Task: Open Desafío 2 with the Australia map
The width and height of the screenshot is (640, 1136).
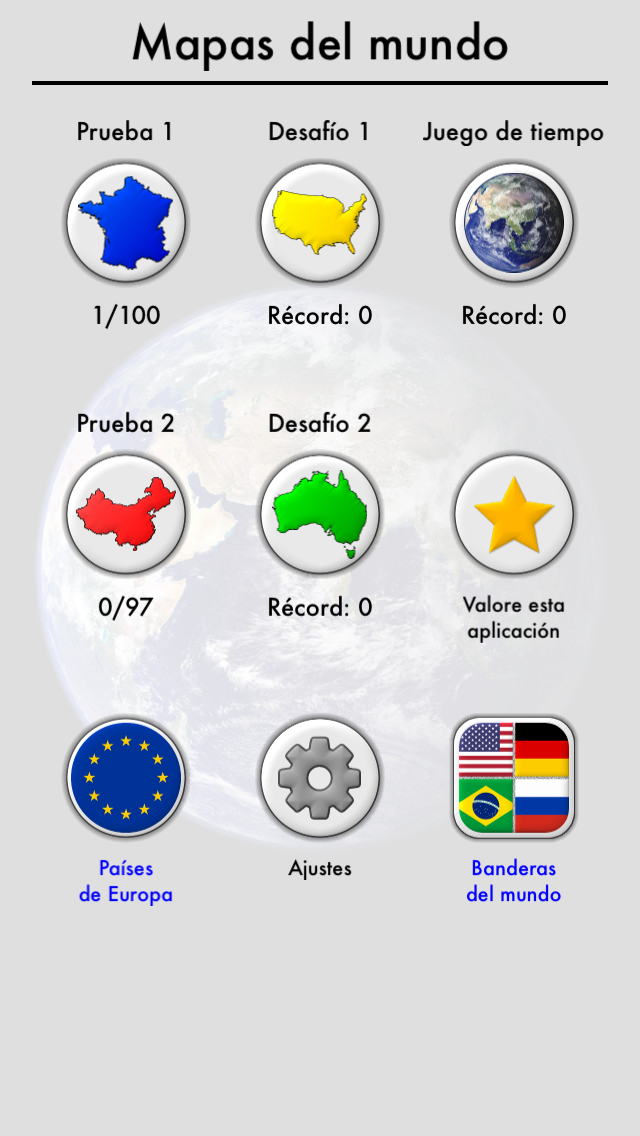Action: (x=320, y=514)
